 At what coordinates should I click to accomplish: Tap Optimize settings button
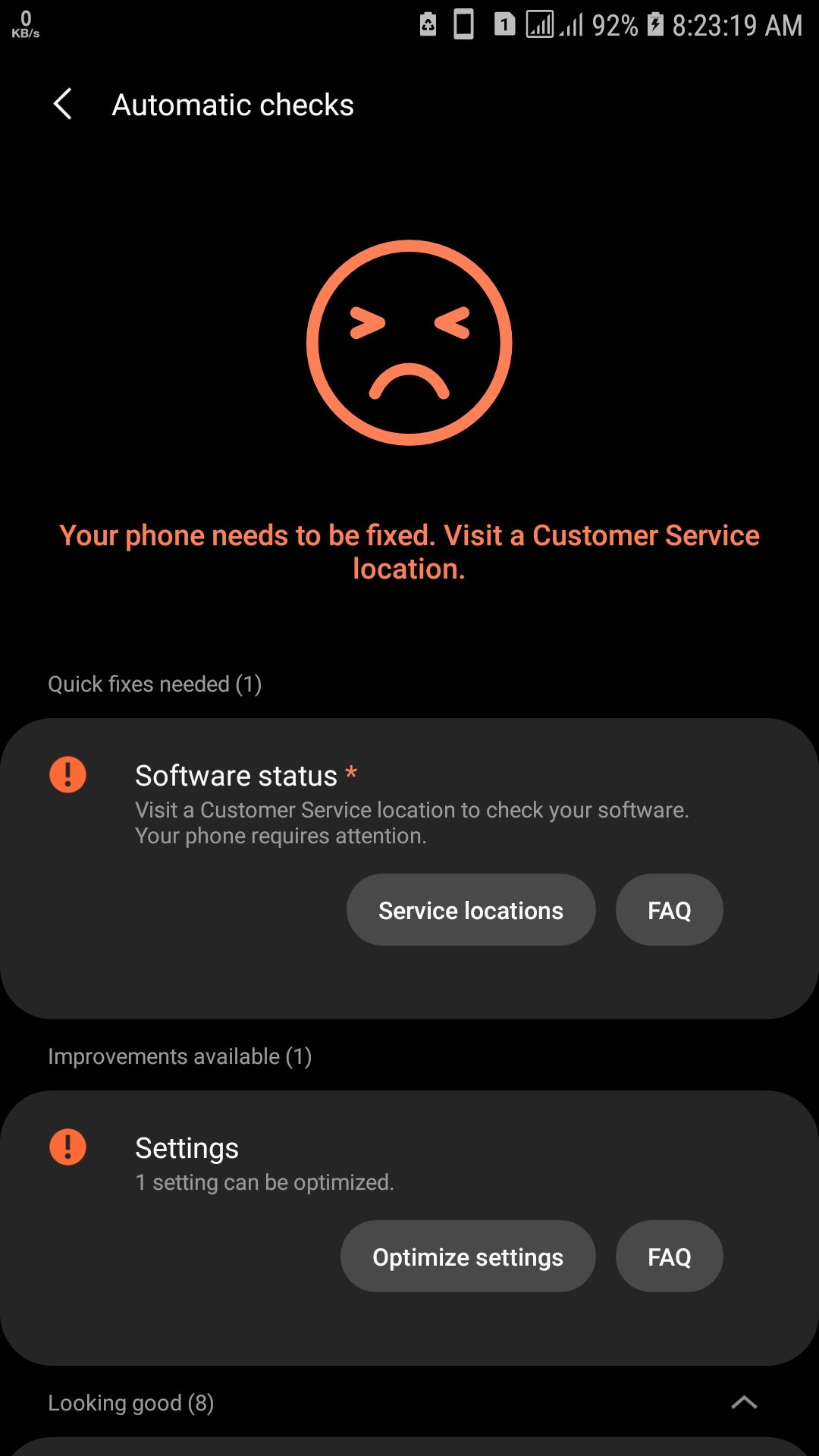[468, 1257]
